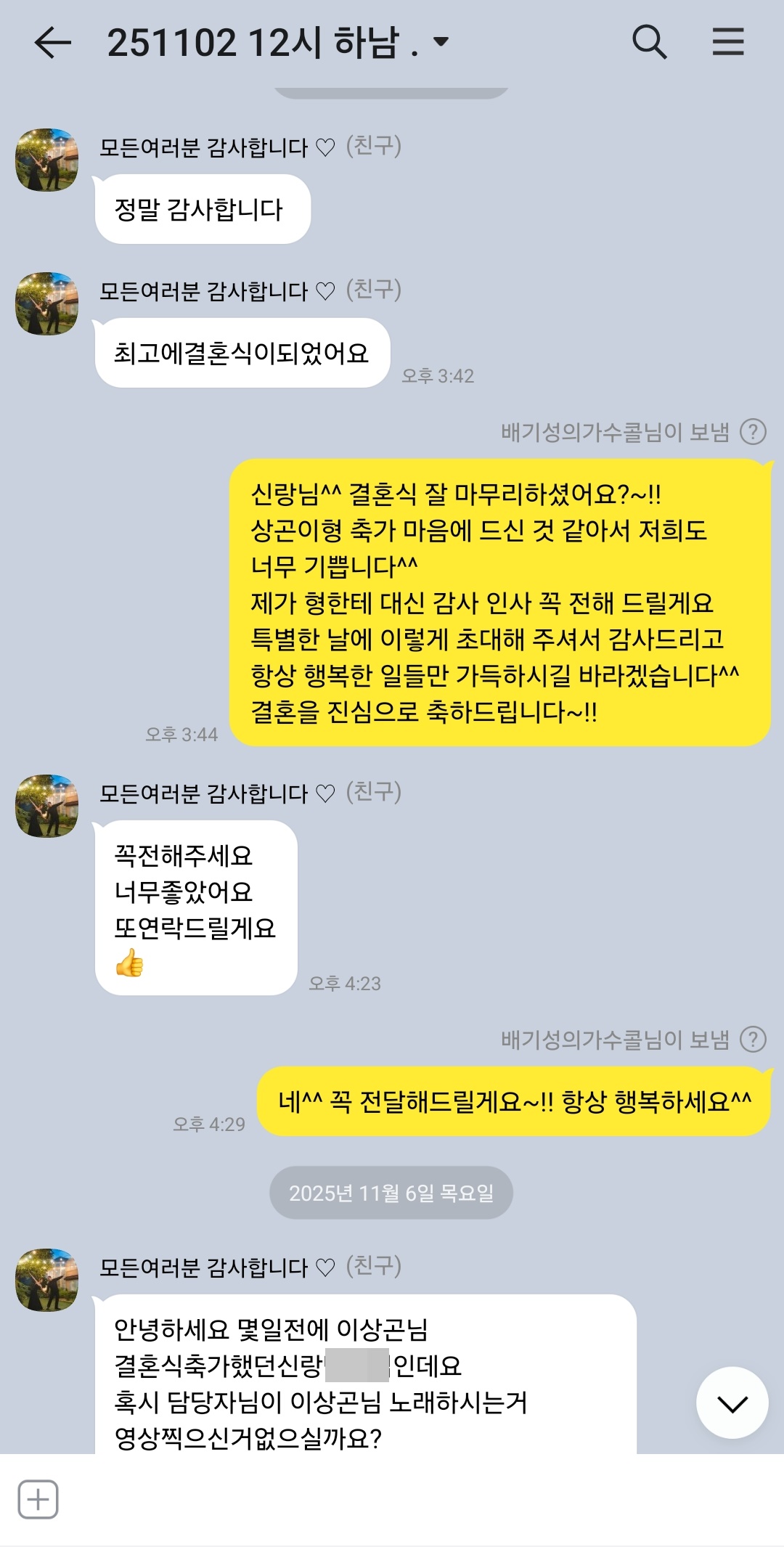
Task: Open the plus attachment menu
Action: click(38, 1499)
